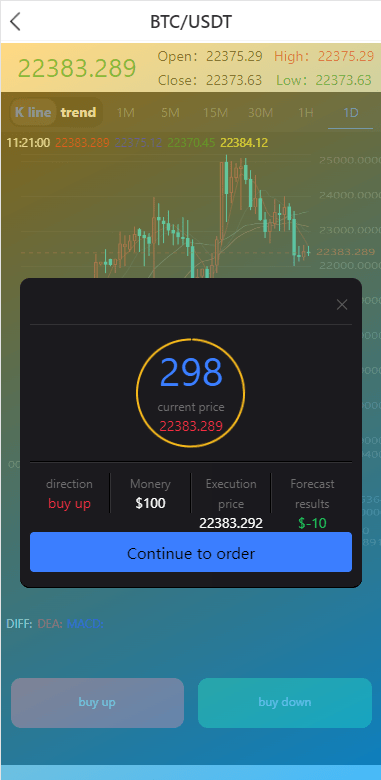Tap Continue to order button
The height and width of the screenshot is (780, 381).
(191, 553)
